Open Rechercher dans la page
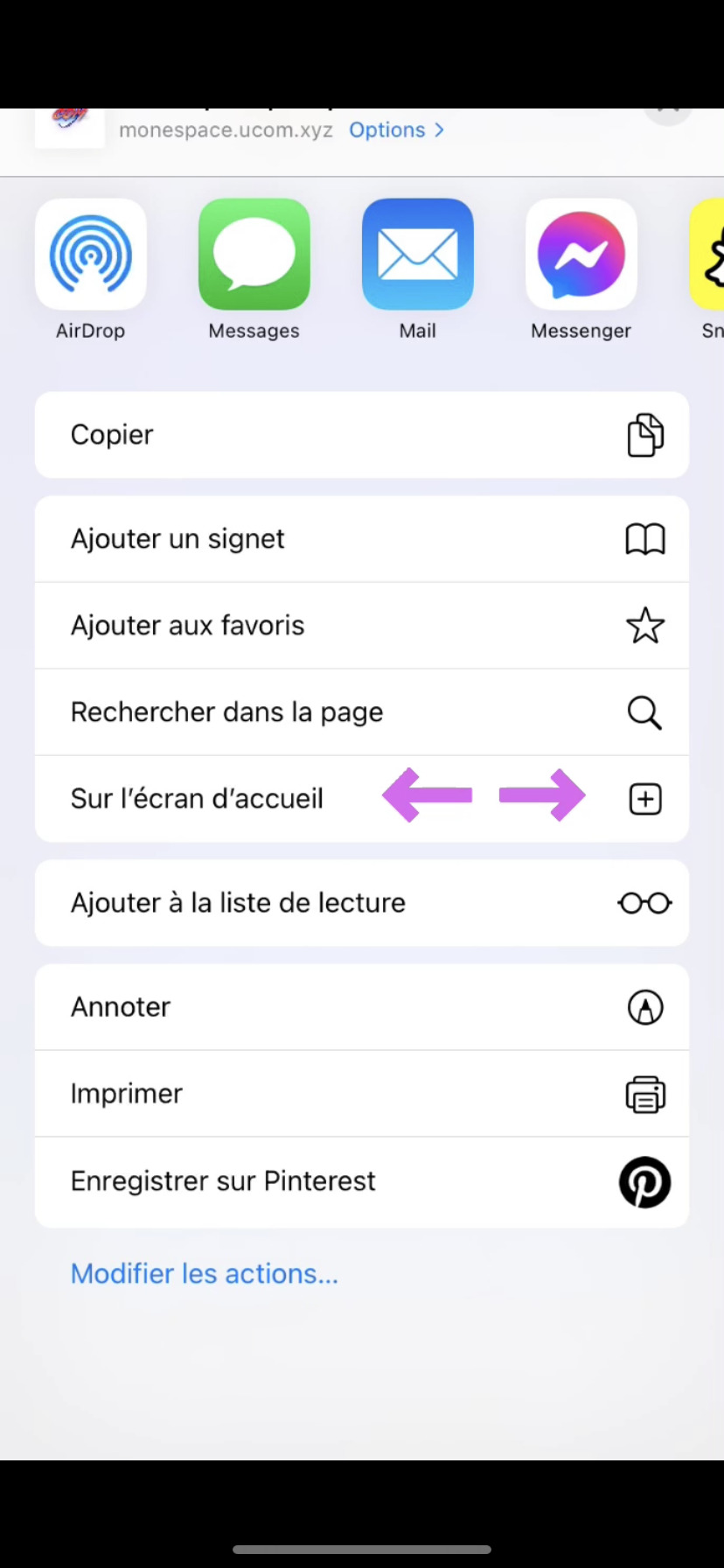This screenshot has width=724, height=1568. pyautogui.click(x=362, y=712)
